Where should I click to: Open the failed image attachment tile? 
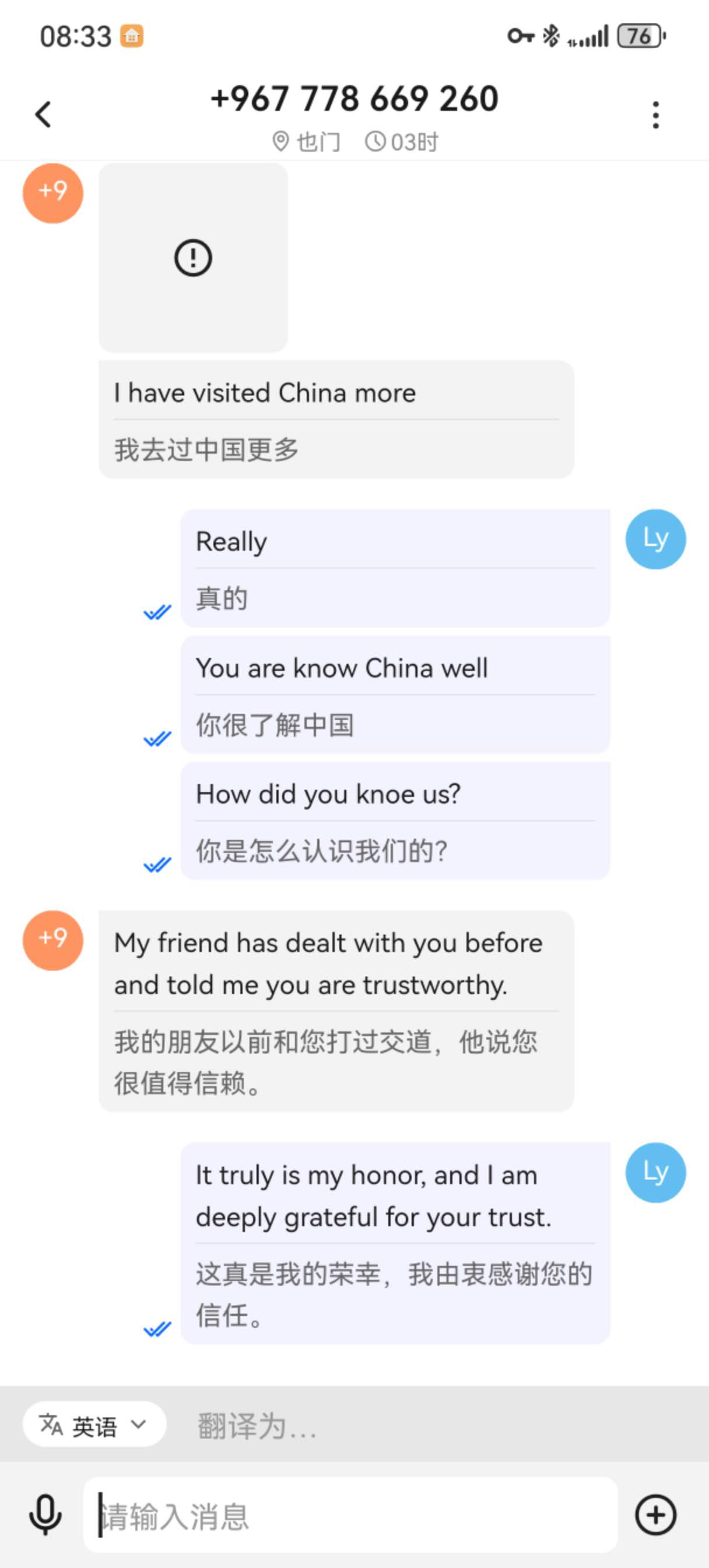click(194, 257)
